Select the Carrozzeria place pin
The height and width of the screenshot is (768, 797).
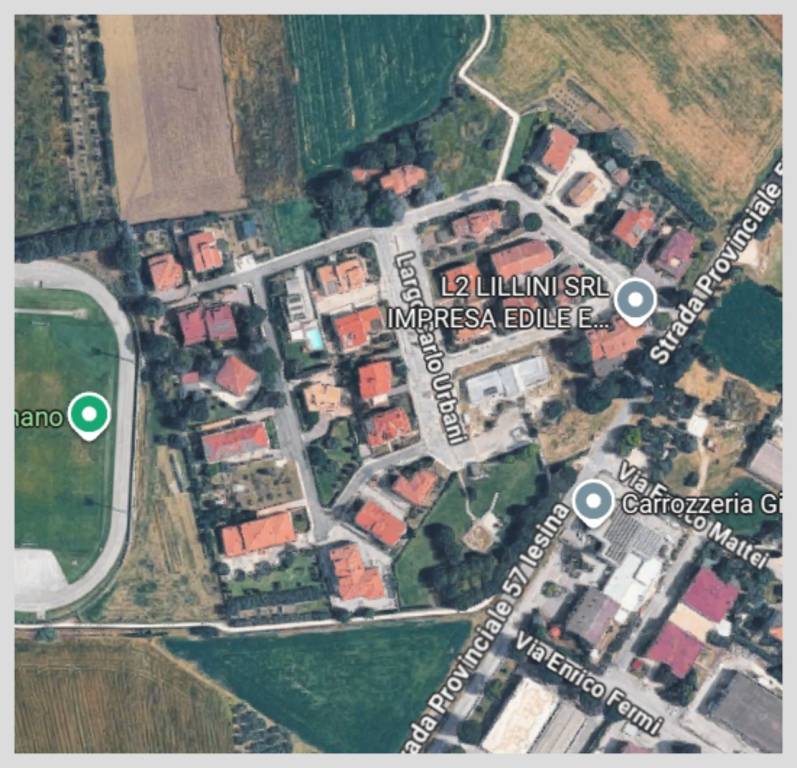pos(593,499)
